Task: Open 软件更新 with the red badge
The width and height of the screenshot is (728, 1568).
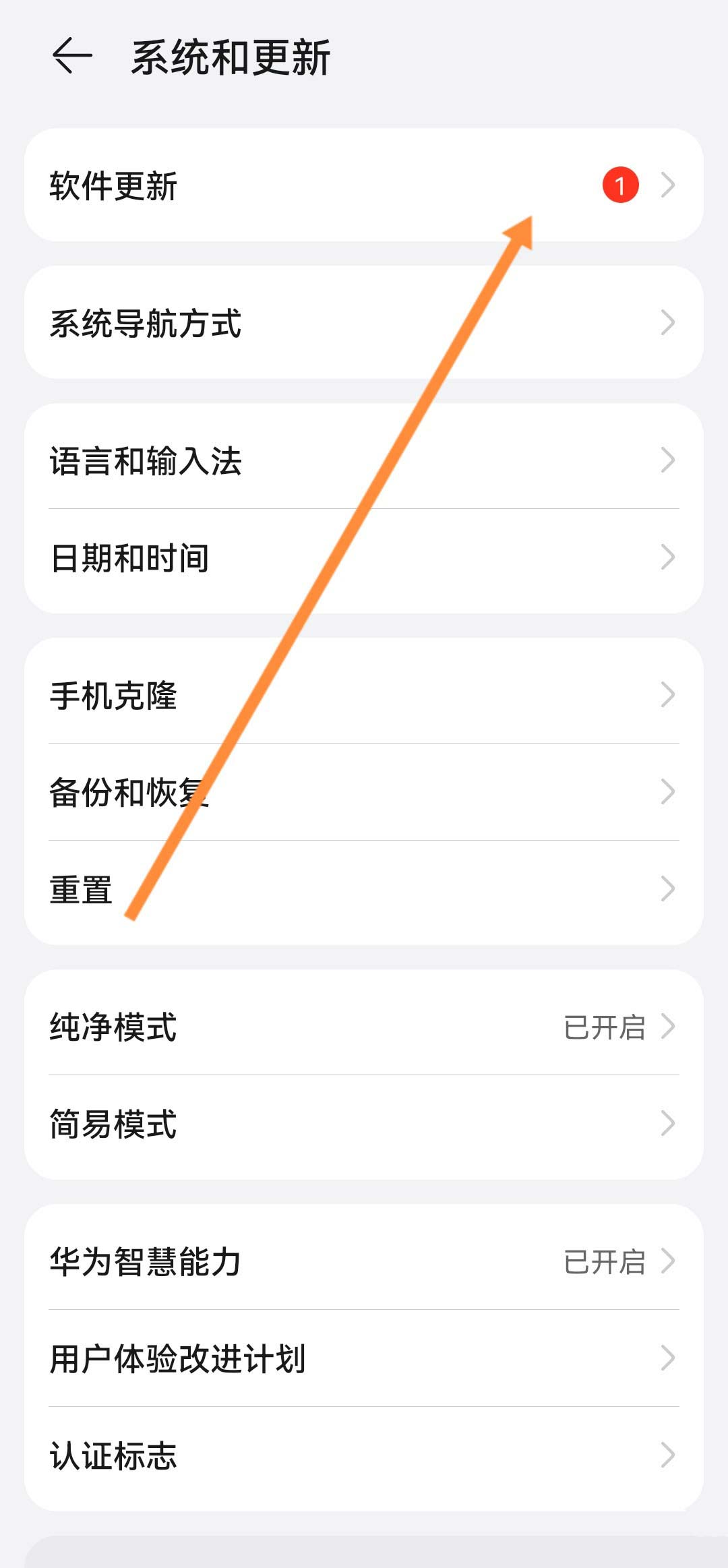Action: tap(364, 185)
